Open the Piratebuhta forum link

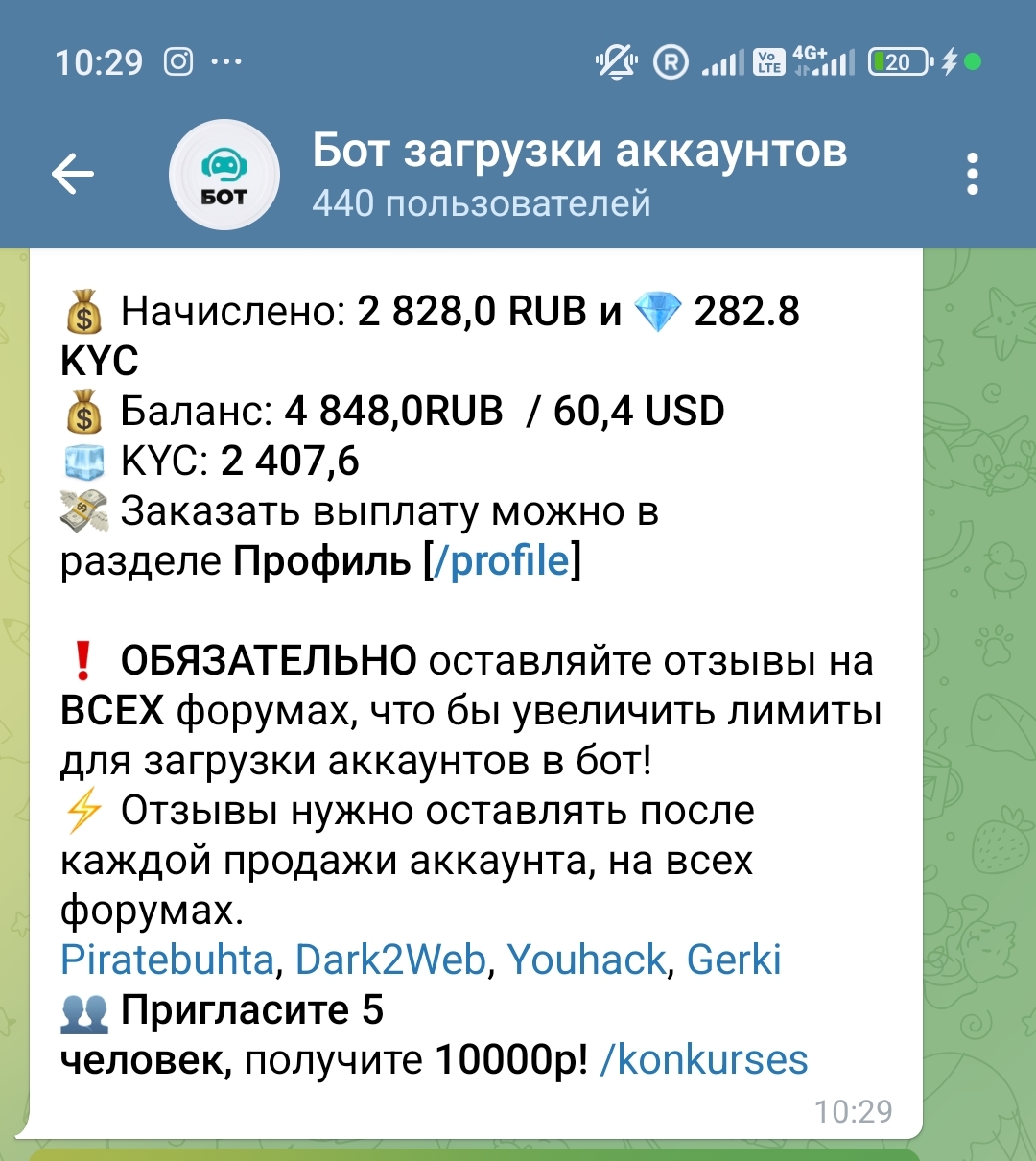(x=167, y=960)
